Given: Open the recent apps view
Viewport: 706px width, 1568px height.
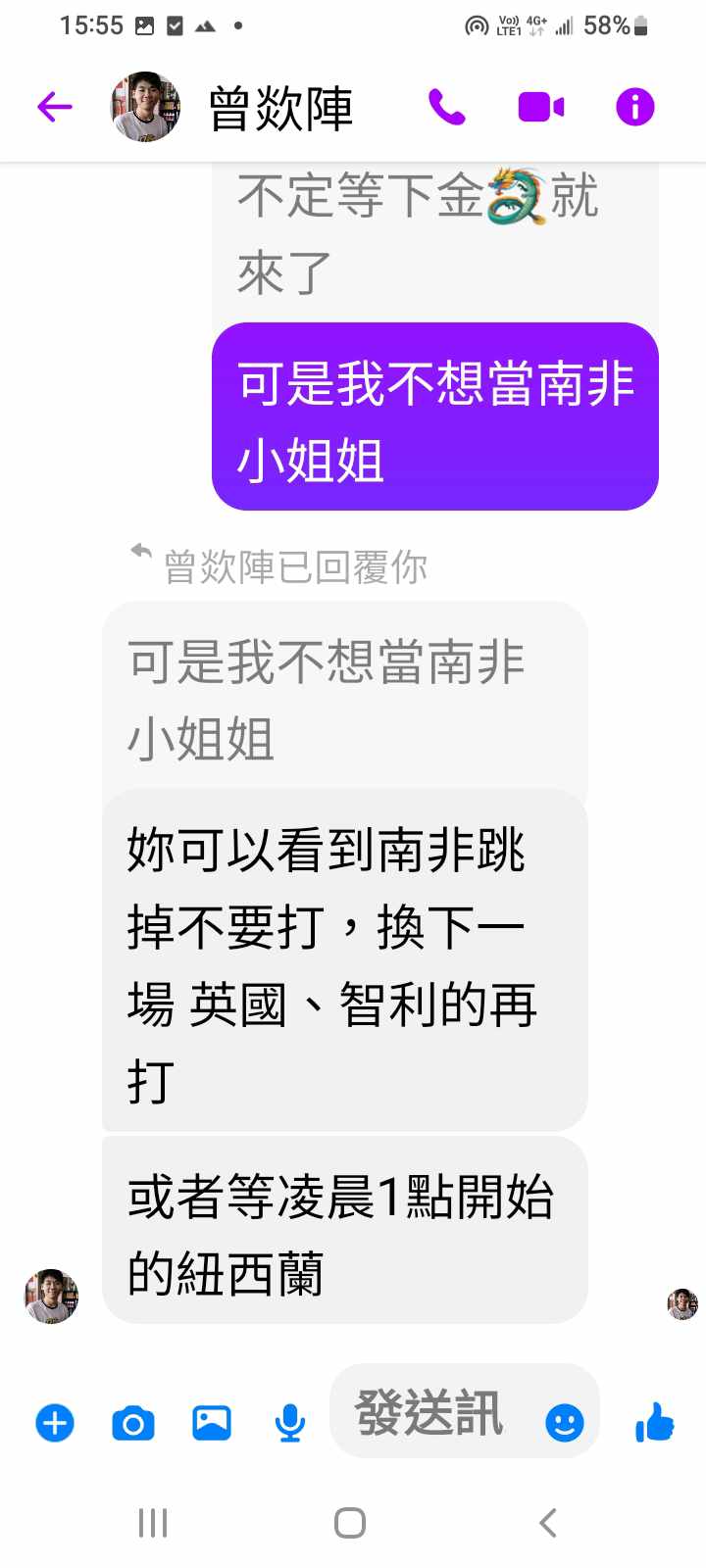Looking at the screenshot, I should [153, 1523].
